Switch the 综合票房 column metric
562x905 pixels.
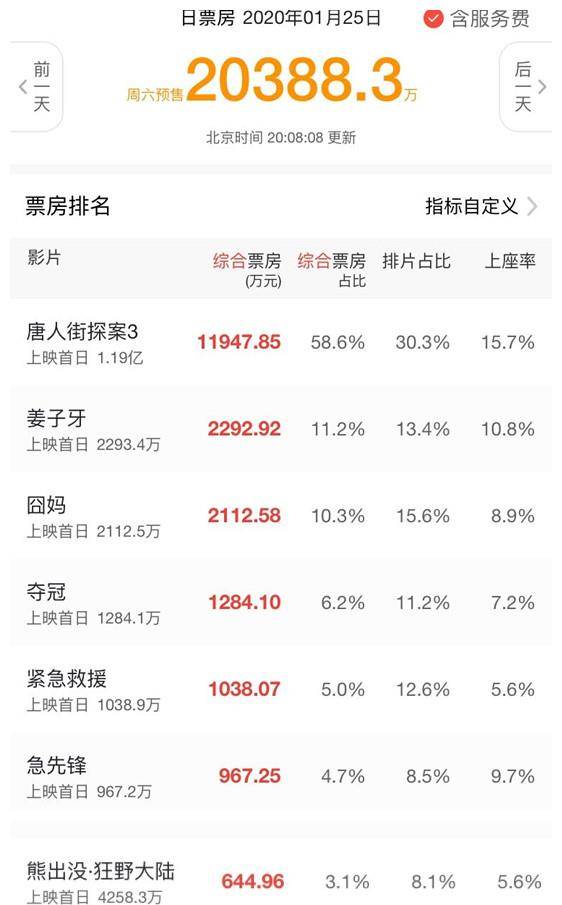point(247,269)
